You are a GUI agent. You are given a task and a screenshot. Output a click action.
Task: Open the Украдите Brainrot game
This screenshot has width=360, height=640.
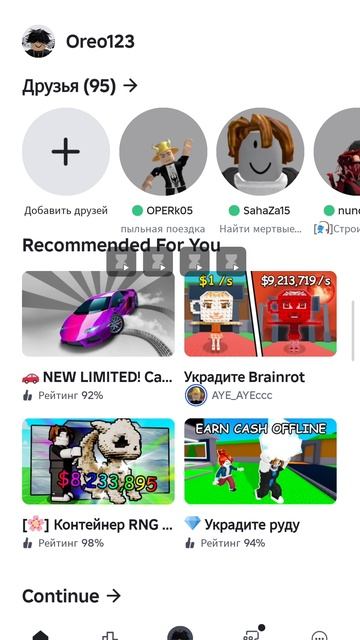pyautogui.click(x=260, y=313)
